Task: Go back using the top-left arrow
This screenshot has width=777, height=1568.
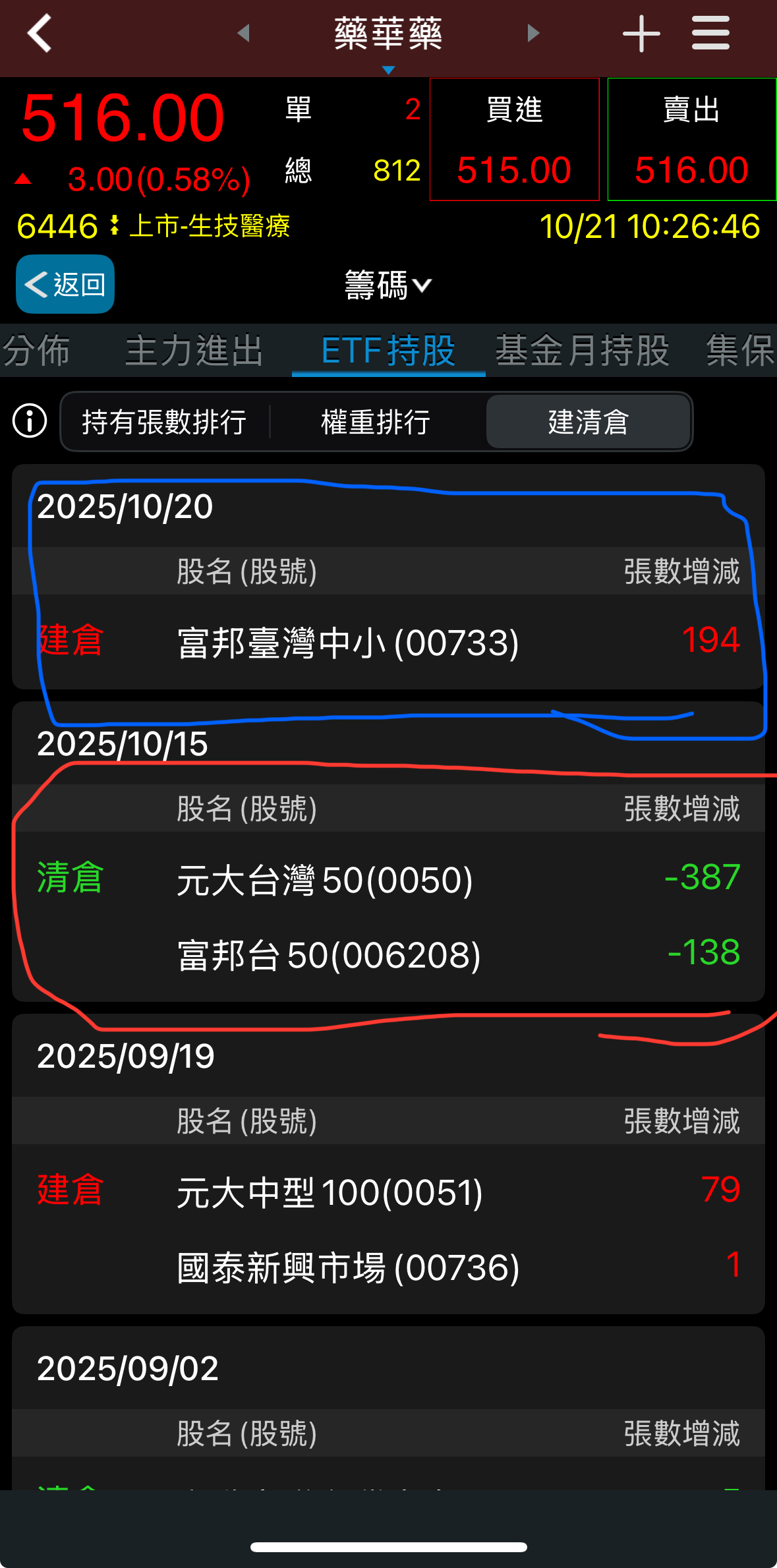Action: (40, 33)
